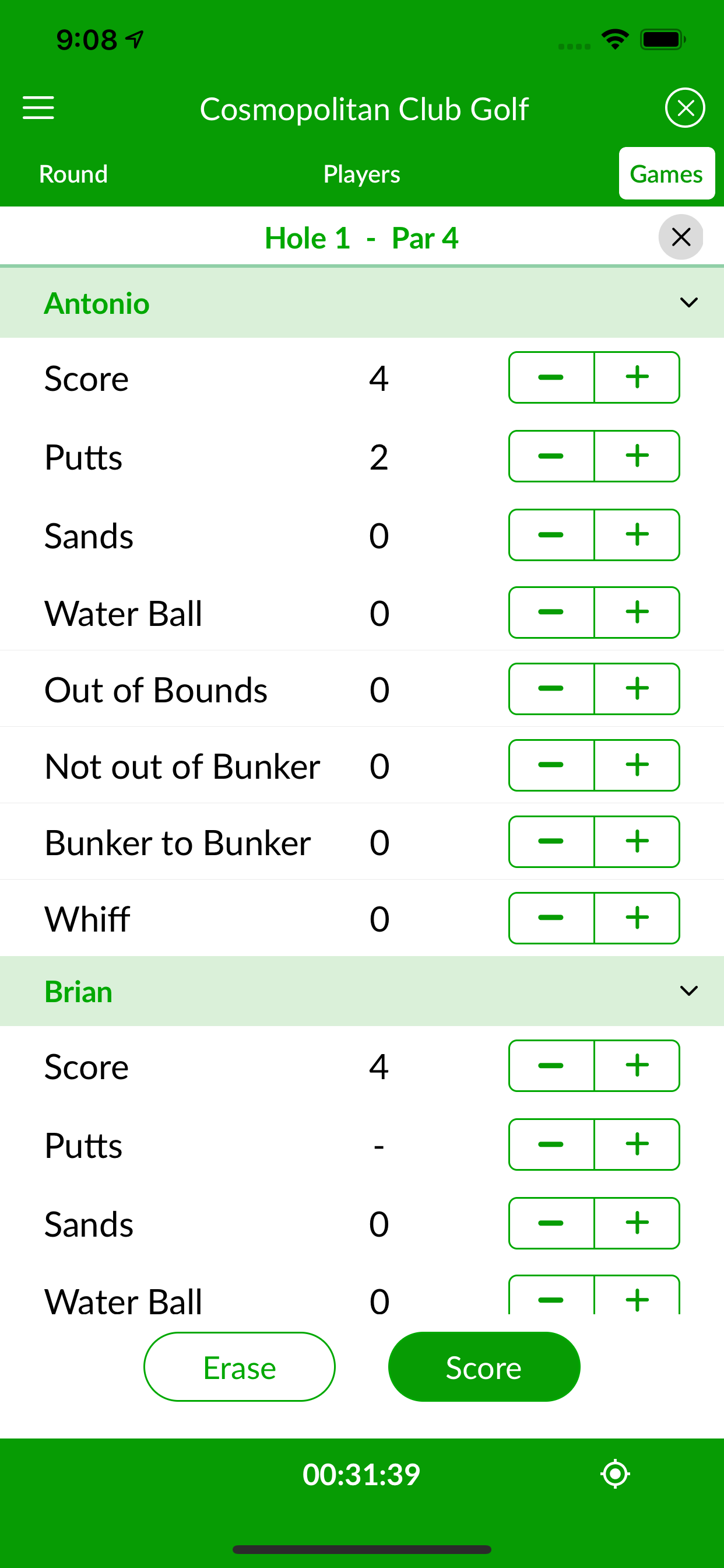Increase Antonio's Score by one
724x1568 pixels.
tap(637, 377)
